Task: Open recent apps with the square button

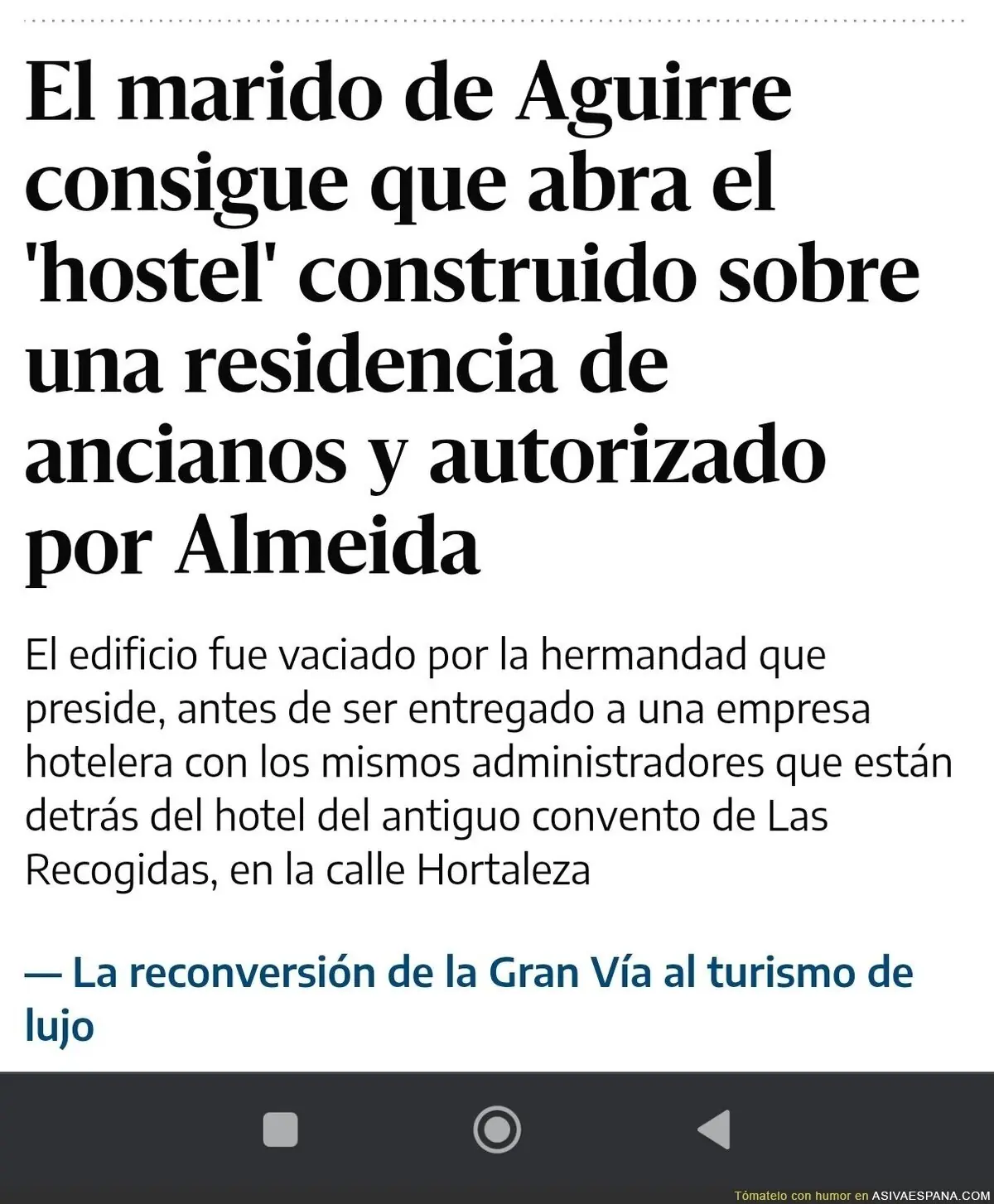Action: [x=280, y=1129]
